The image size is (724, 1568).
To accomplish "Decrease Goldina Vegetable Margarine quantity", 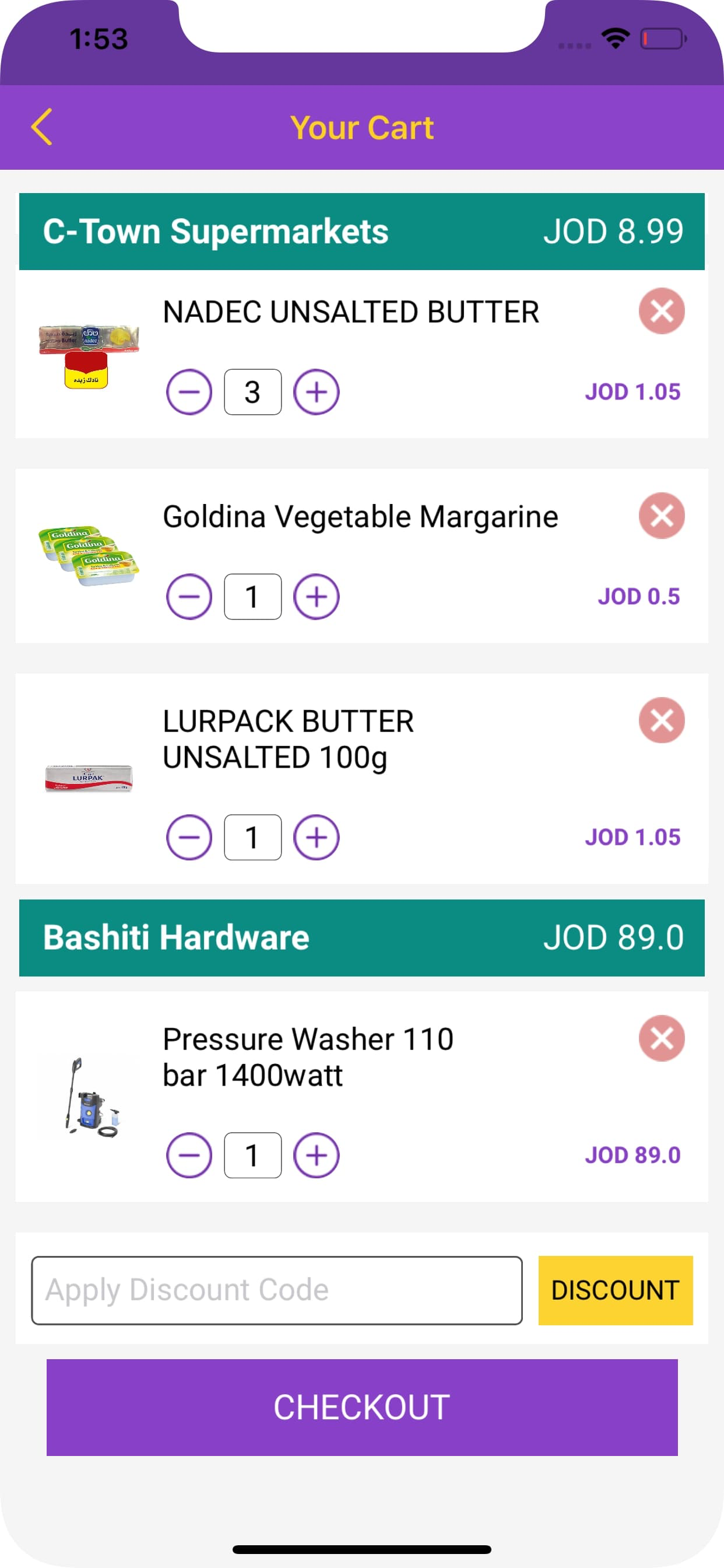I will [189, 597].
